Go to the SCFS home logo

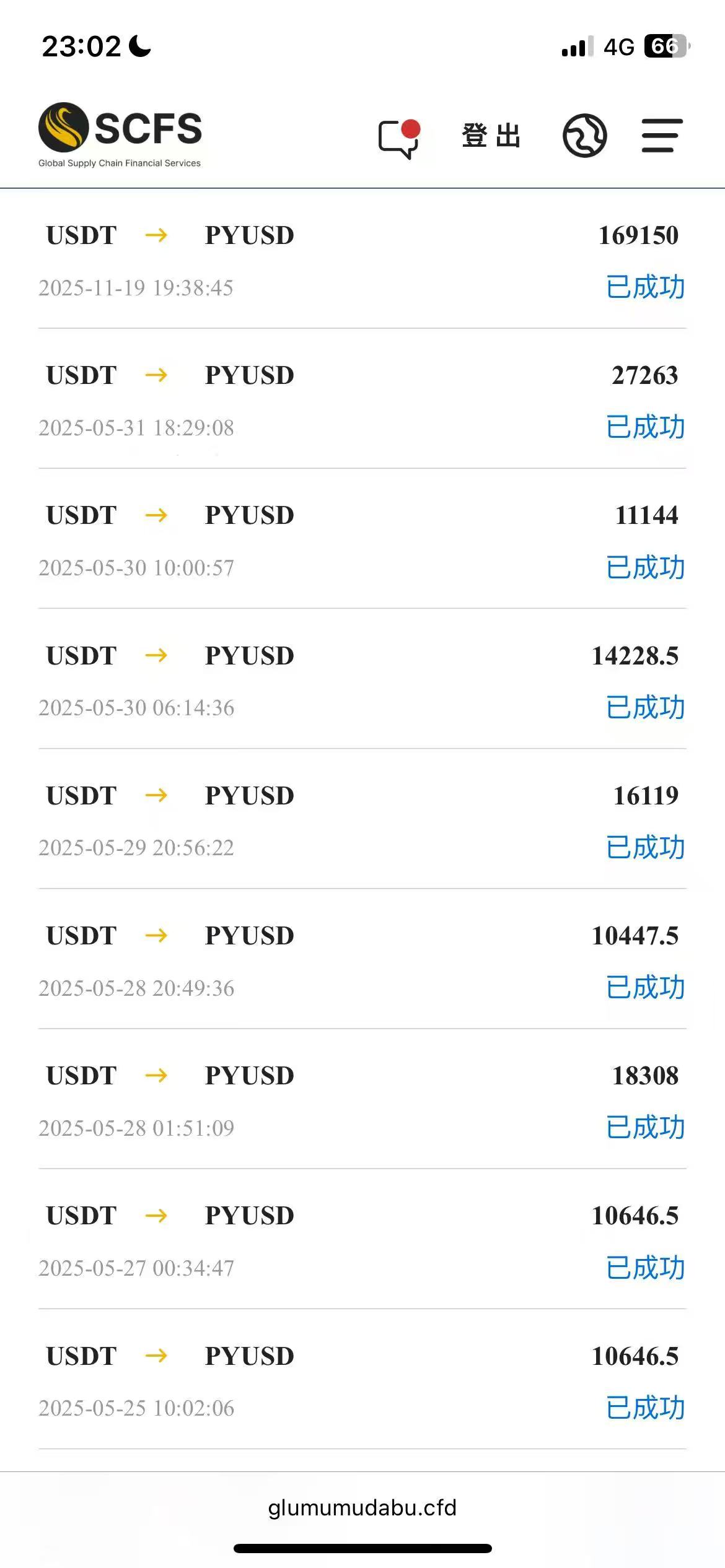(120, 134)
